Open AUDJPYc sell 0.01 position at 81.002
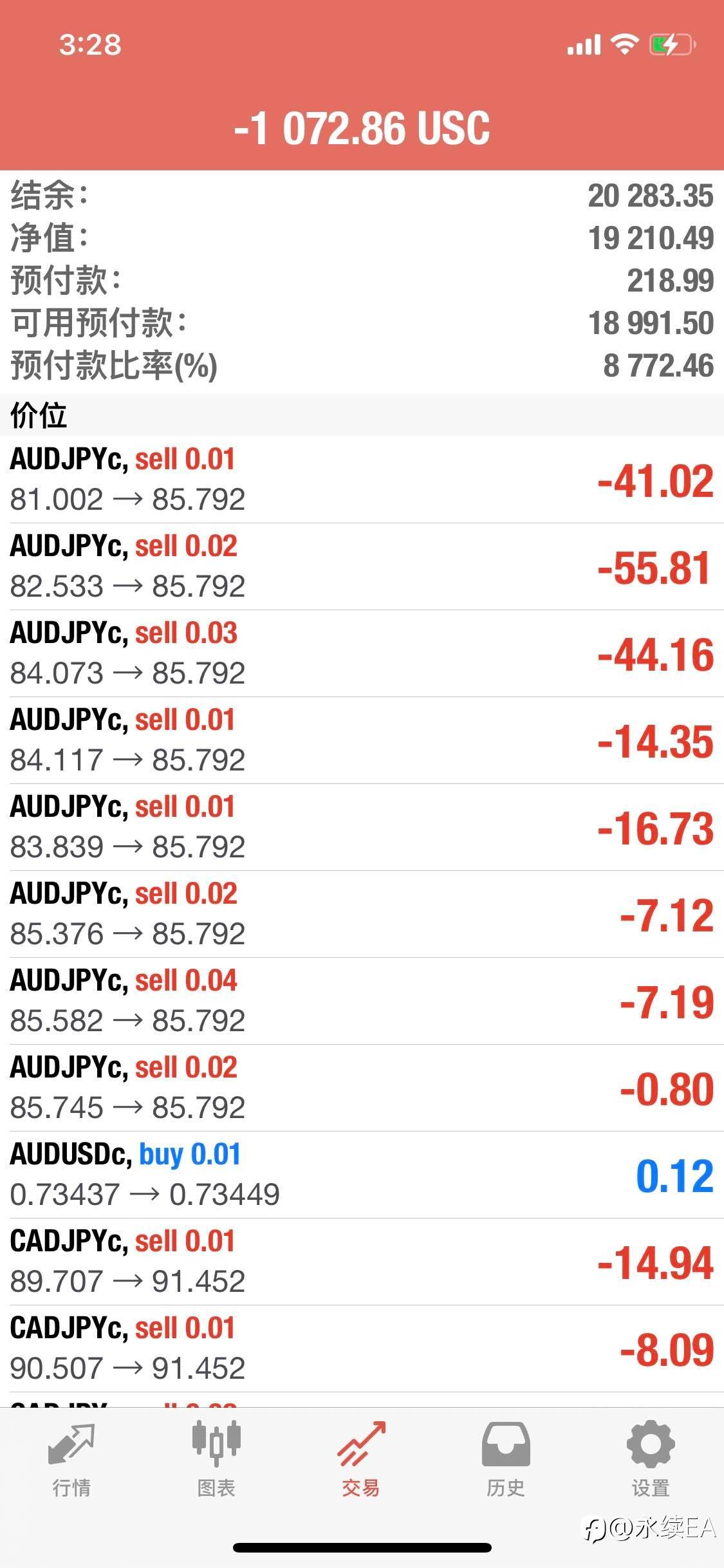The width and height of the screenshot is (724, 1568). [362, 480]
